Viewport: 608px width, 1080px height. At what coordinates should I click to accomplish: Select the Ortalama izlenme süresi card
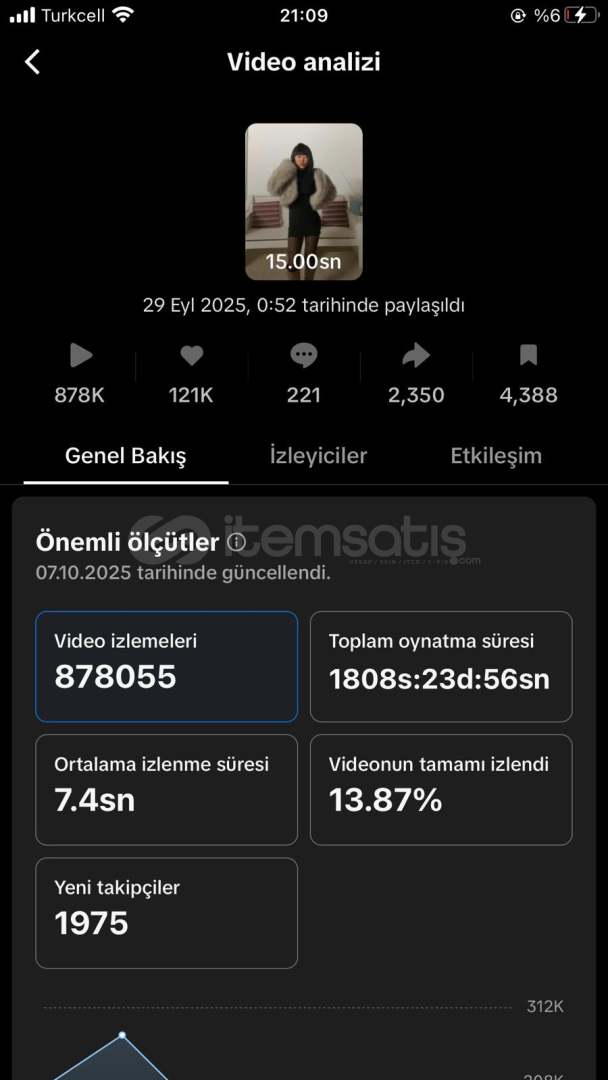tap(166, 789)
